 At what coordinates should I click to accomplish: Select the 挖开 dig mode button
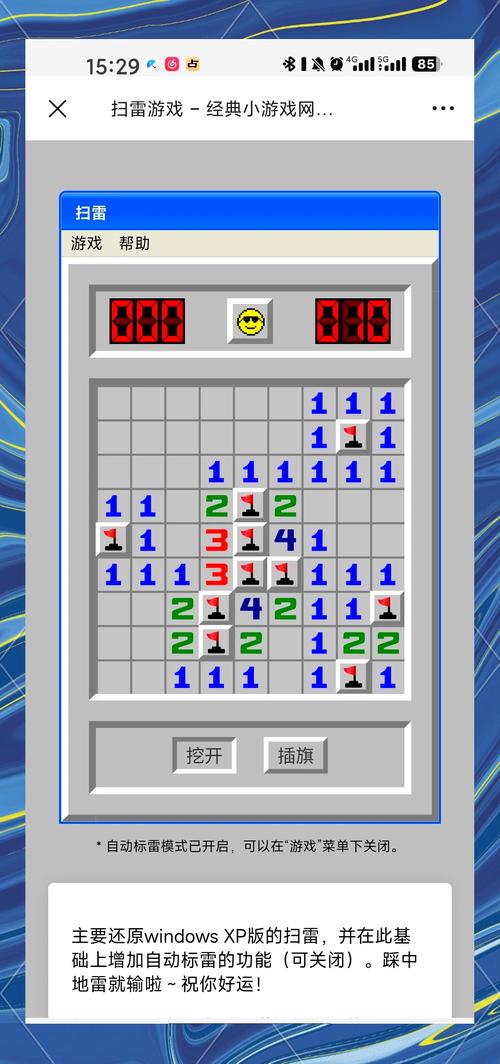pyautogui.click(x=204, y=755)
